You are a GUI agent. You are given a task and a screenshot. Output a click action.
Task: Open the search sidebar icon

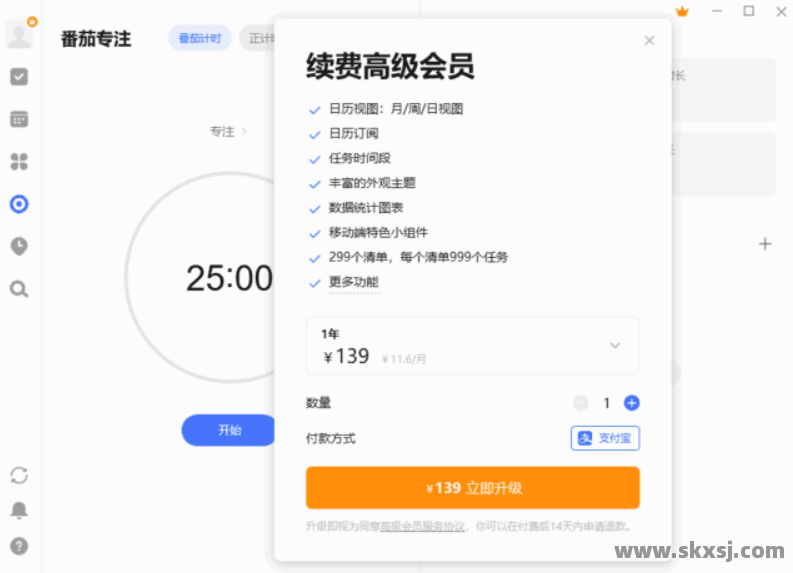coord(19,289)
